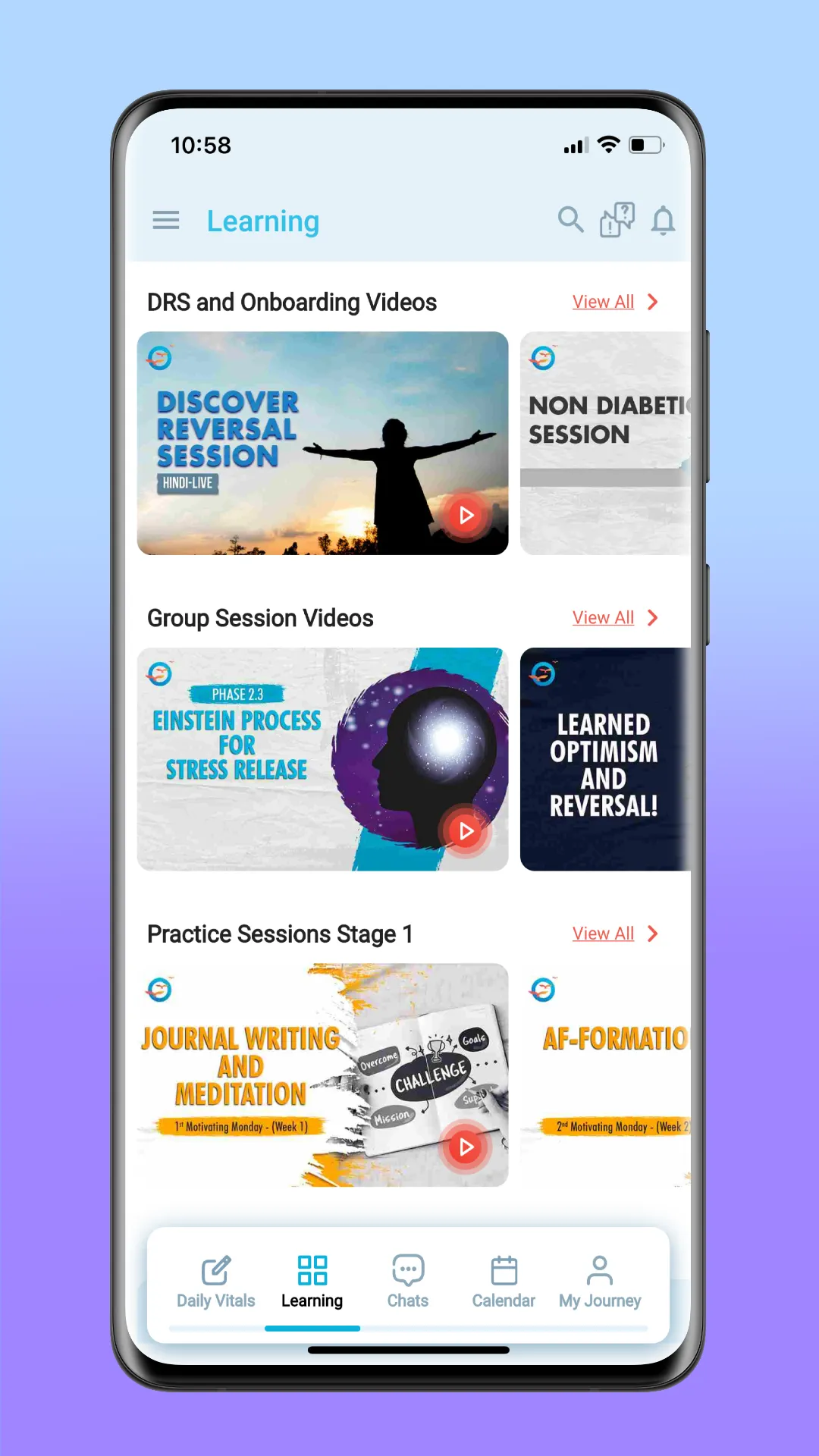Open the search icon
Image resolution: width=819 pixels, height=1456 pixels.
[x=570, y=220]
